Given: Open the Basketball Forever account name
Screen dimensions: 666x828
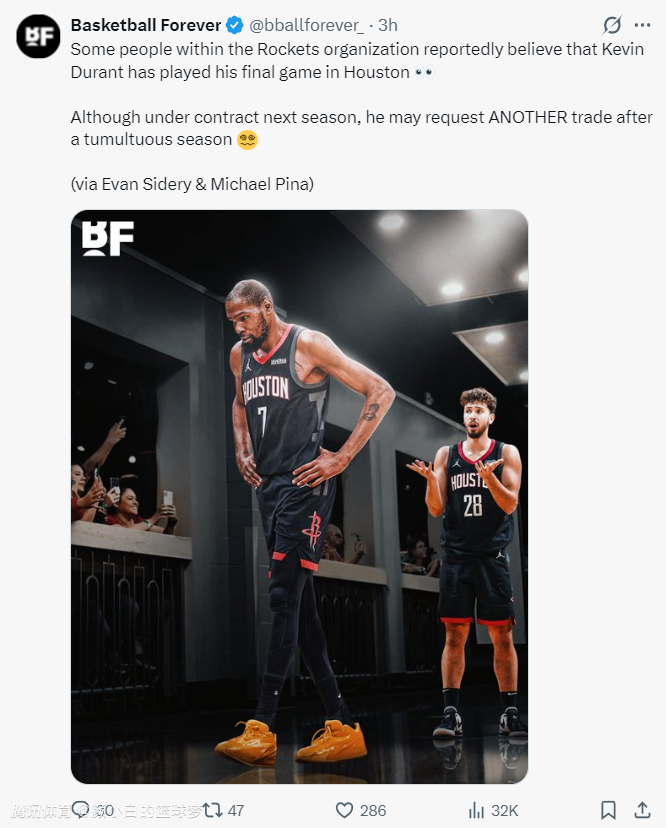Looking at the screenshot, I should pyautogui.click(x=145, y=25).
